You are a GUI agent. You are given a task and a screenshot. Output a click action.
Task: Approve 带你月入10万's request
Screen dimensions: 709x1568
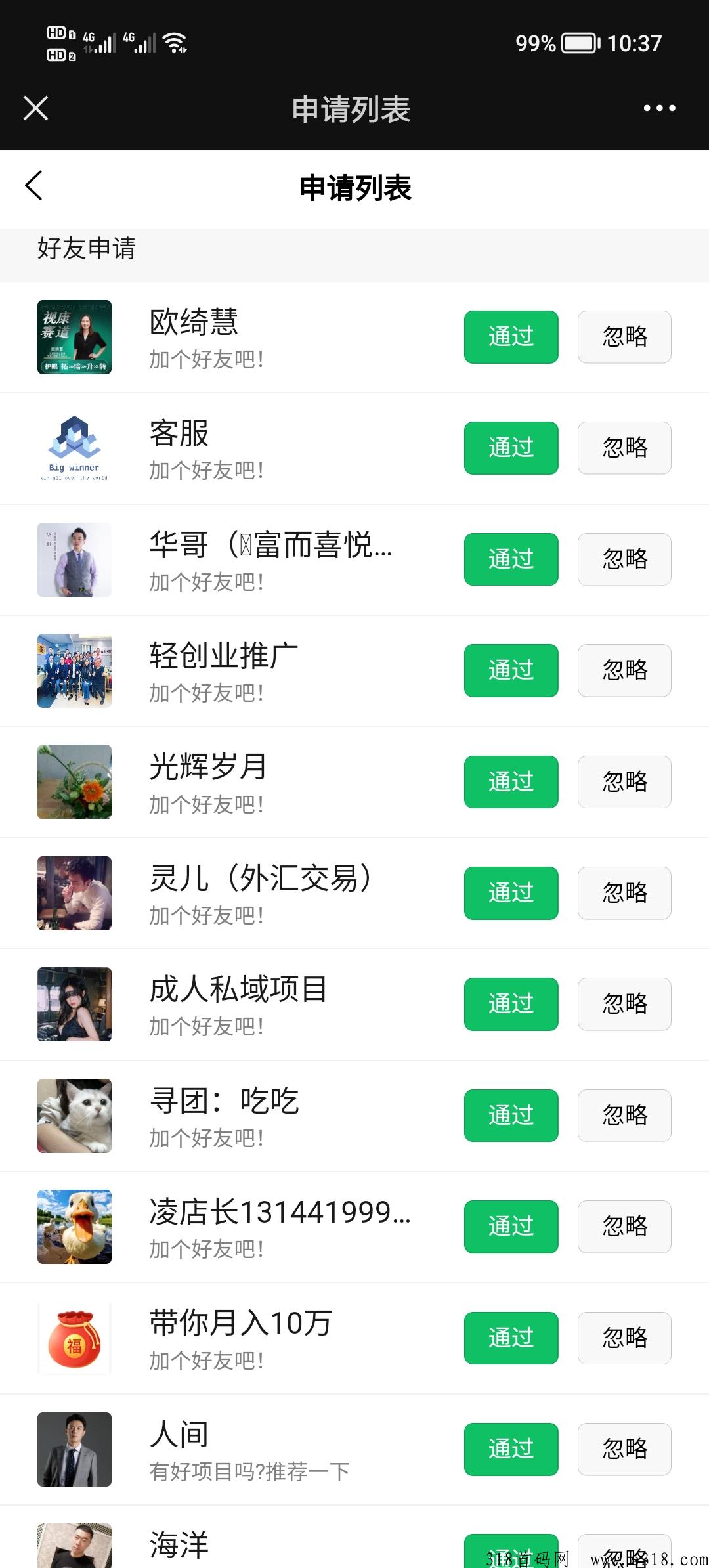511,1338
